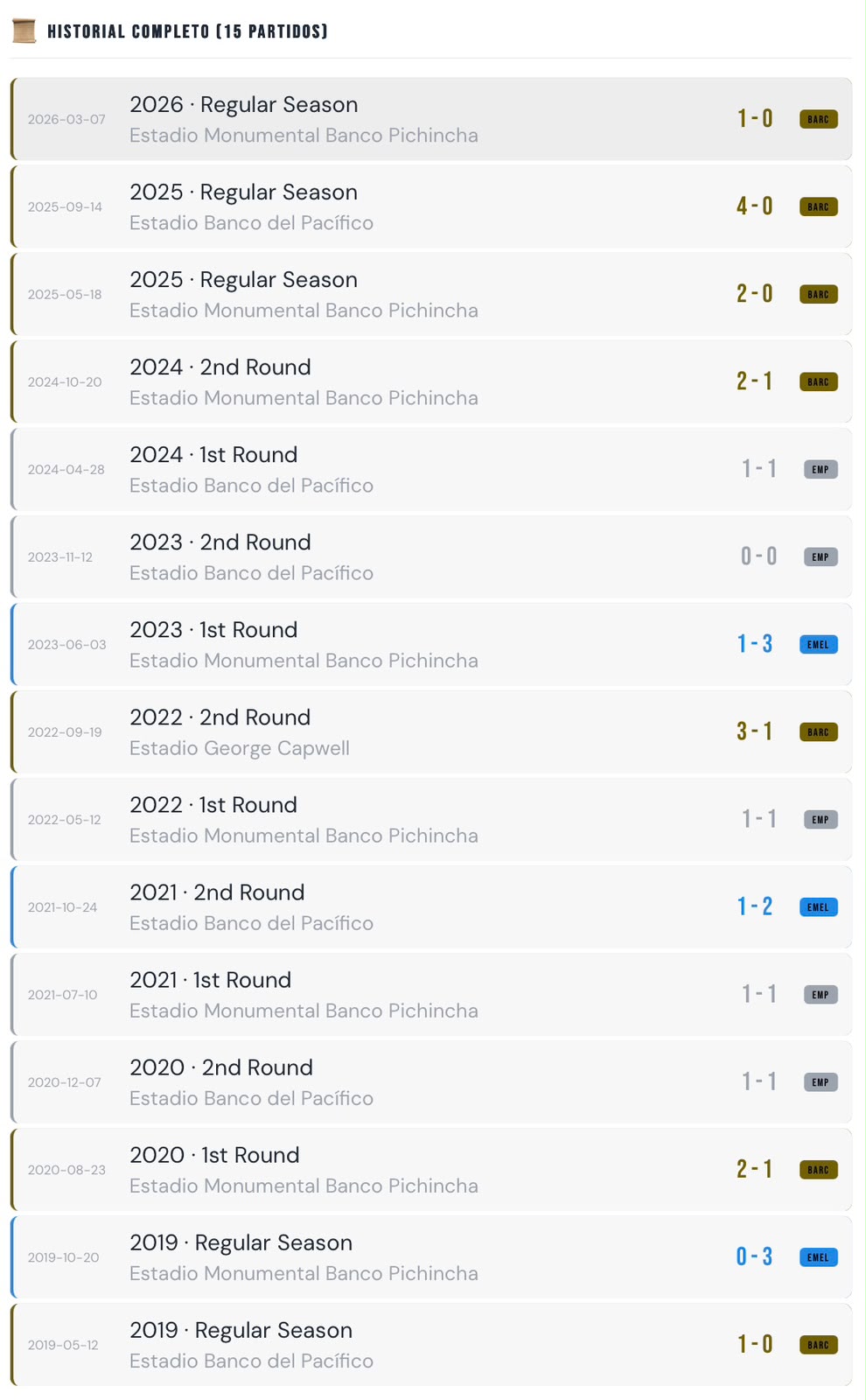Select the 2022 1st Round match
The height and width of the screenshot is (1400, 866).
click(x=431, y=819)
